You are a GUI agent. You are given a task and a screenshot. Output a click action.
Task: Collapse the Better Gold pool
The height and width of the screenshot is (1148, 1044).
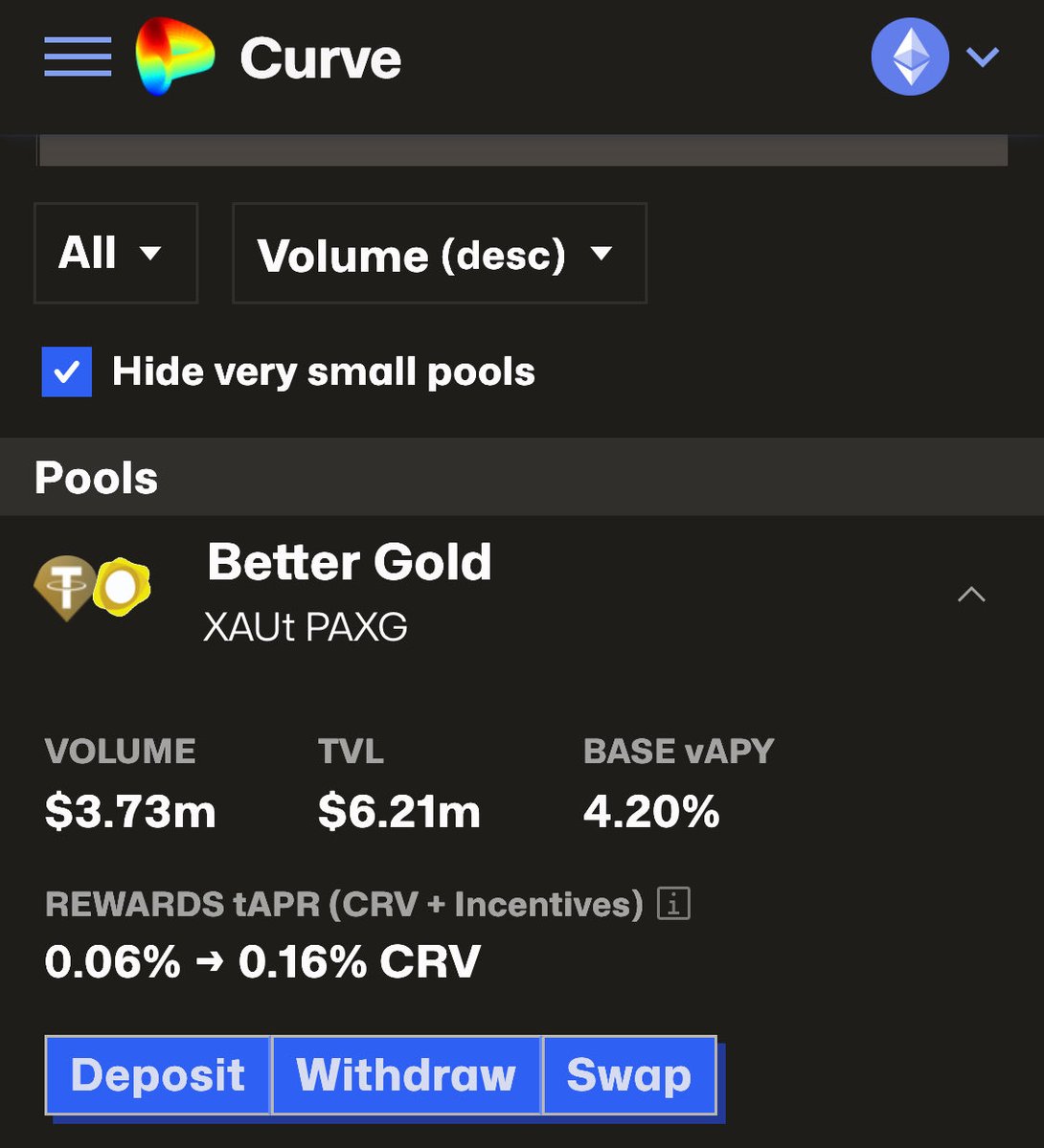[x=970, y=595]
